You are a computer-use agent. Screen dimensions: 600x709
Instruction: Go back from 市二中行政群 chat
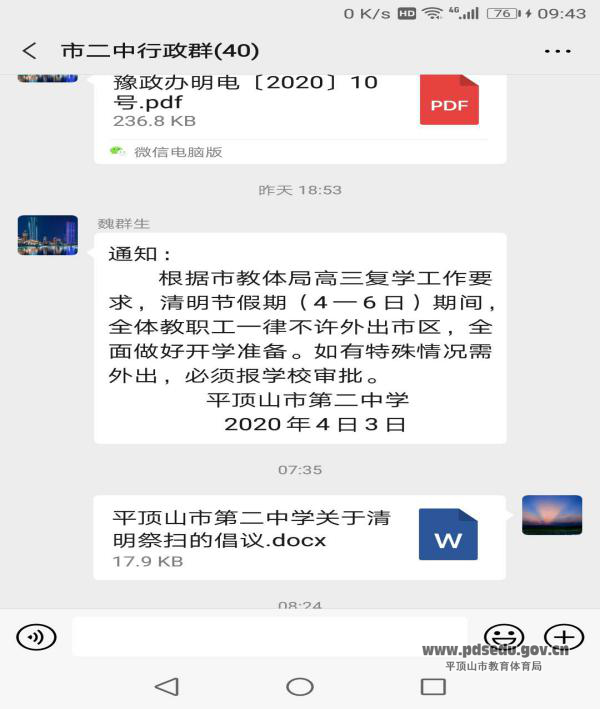tap(30, 51)
